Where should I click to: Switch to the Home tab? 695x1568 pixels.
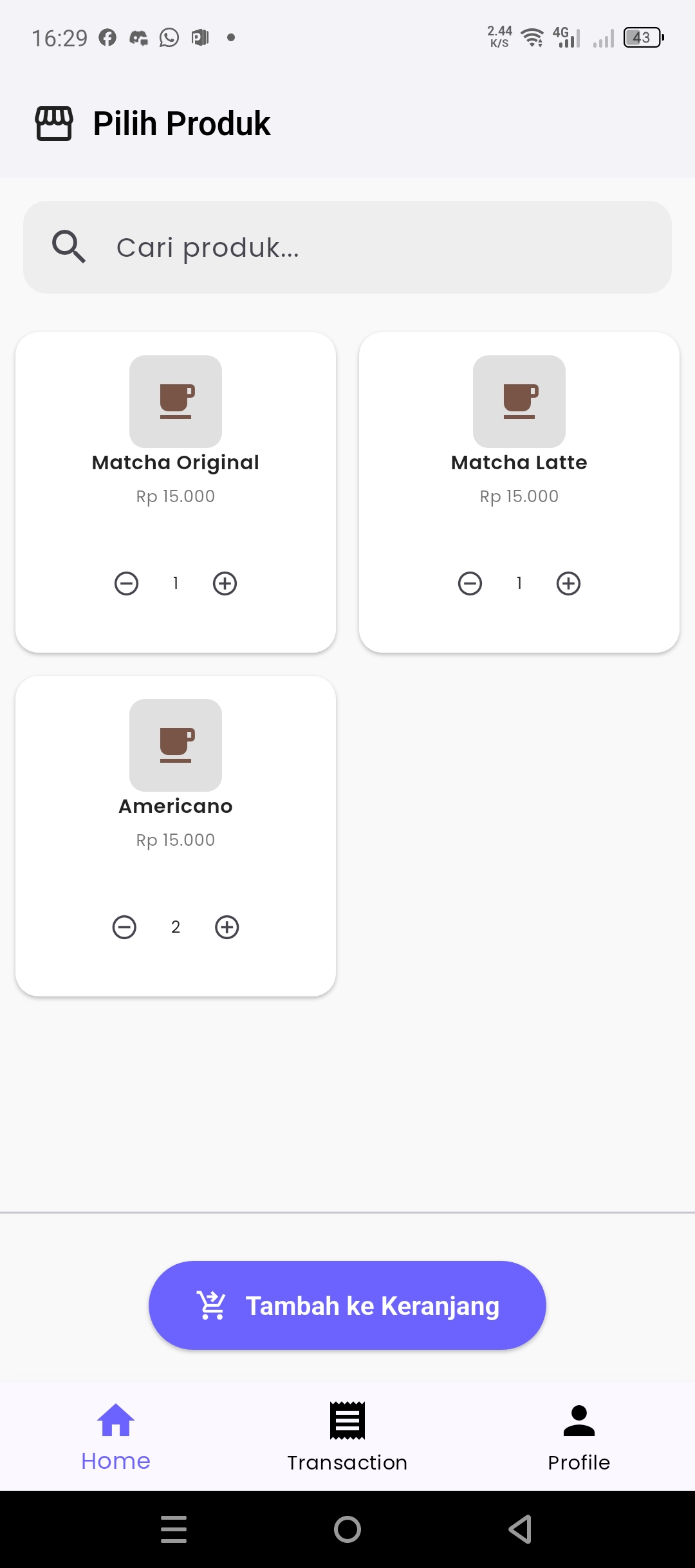point(116,1437)
